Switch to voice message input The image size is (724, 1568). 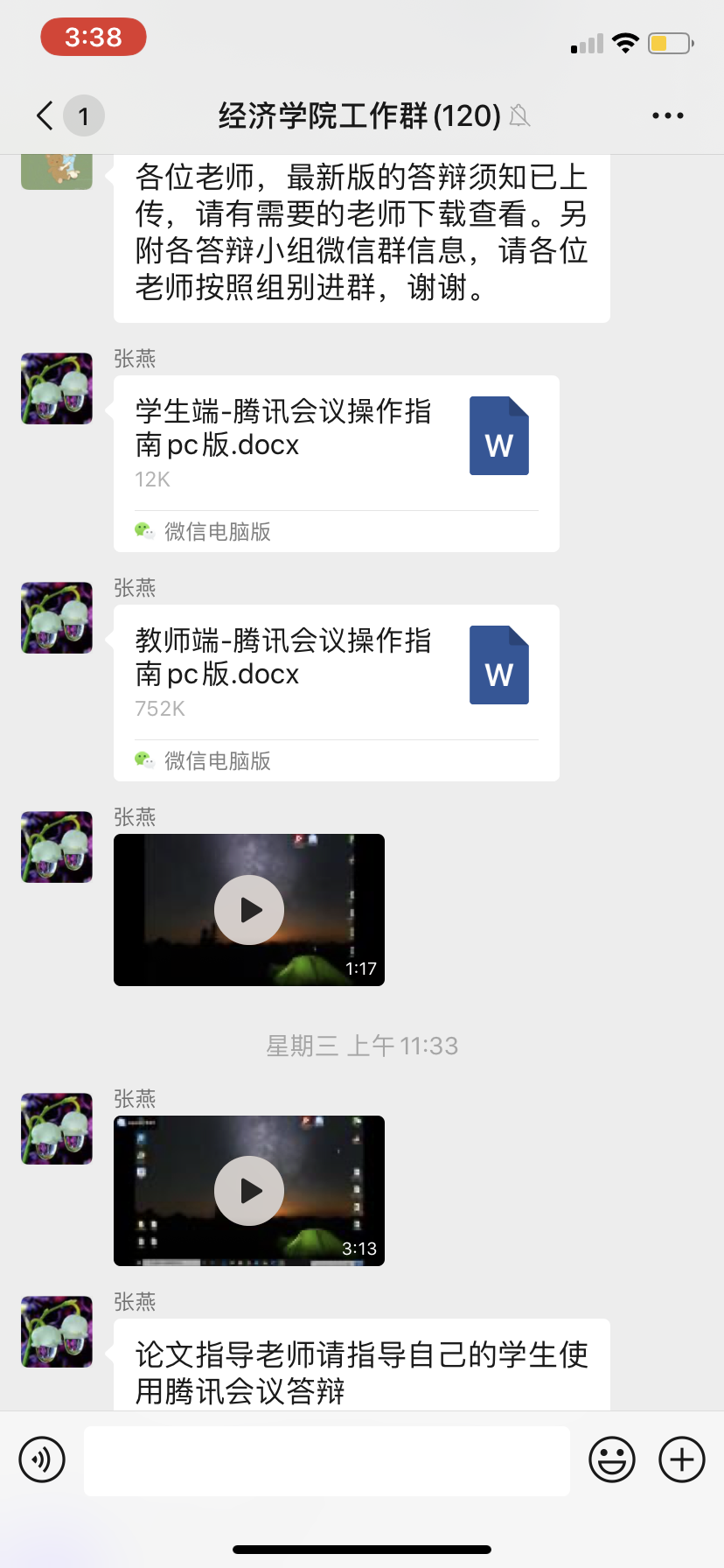tap(42, 1459)
